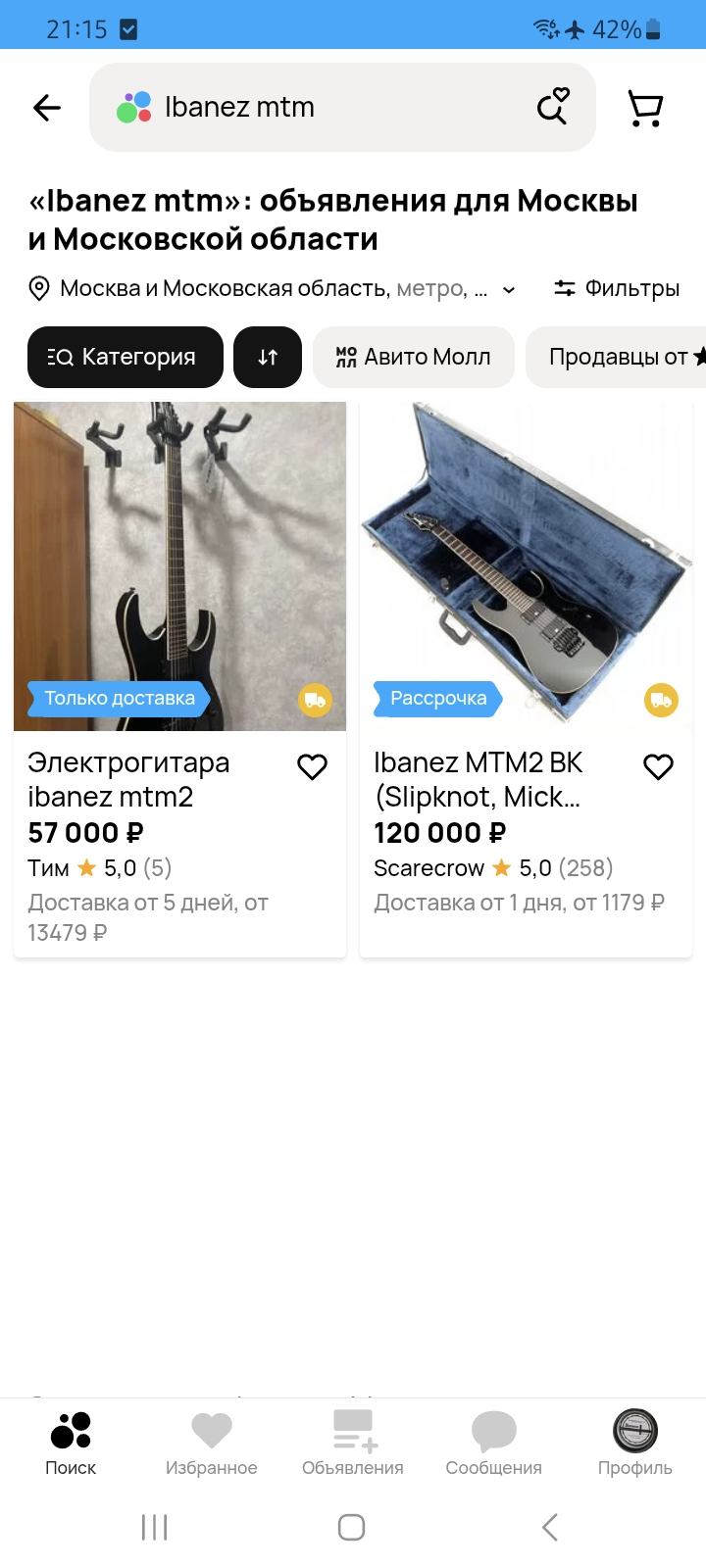This screenshot has height=1568, width=706.
Task: Open the sort order options
Action: [268, 358]
